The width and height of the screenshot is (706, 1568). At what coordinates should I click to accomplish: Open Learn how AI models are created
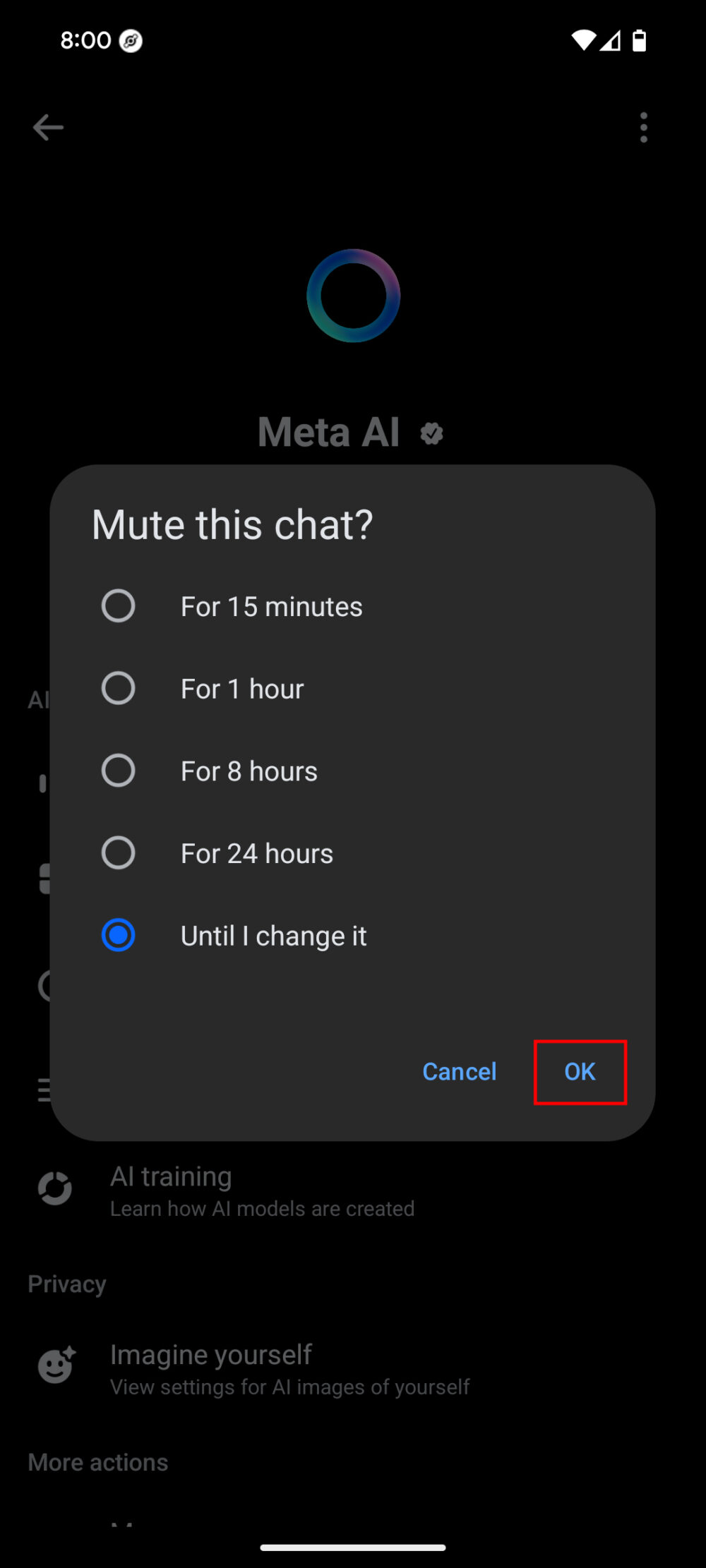coord(261,1208)
